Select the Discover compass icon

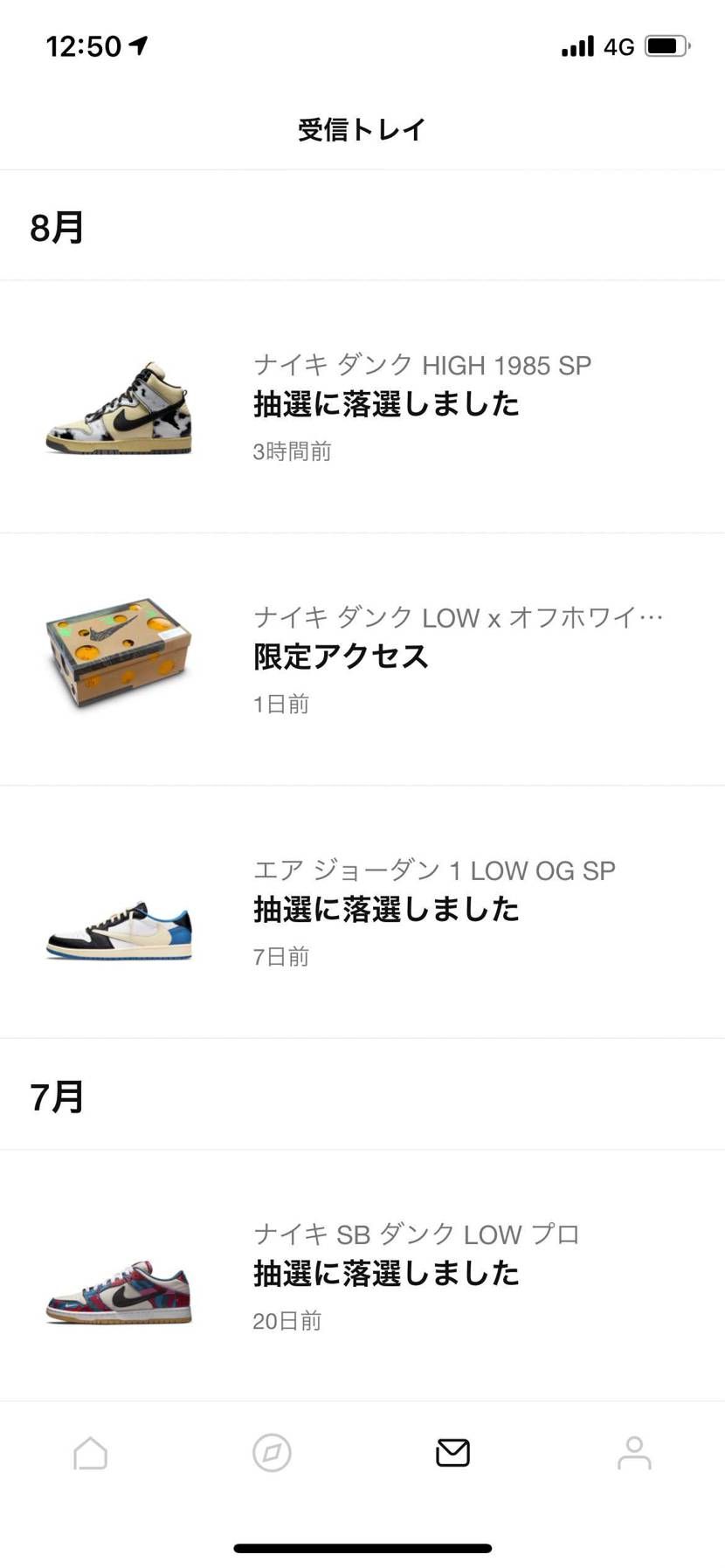(x=272, y=1454)
